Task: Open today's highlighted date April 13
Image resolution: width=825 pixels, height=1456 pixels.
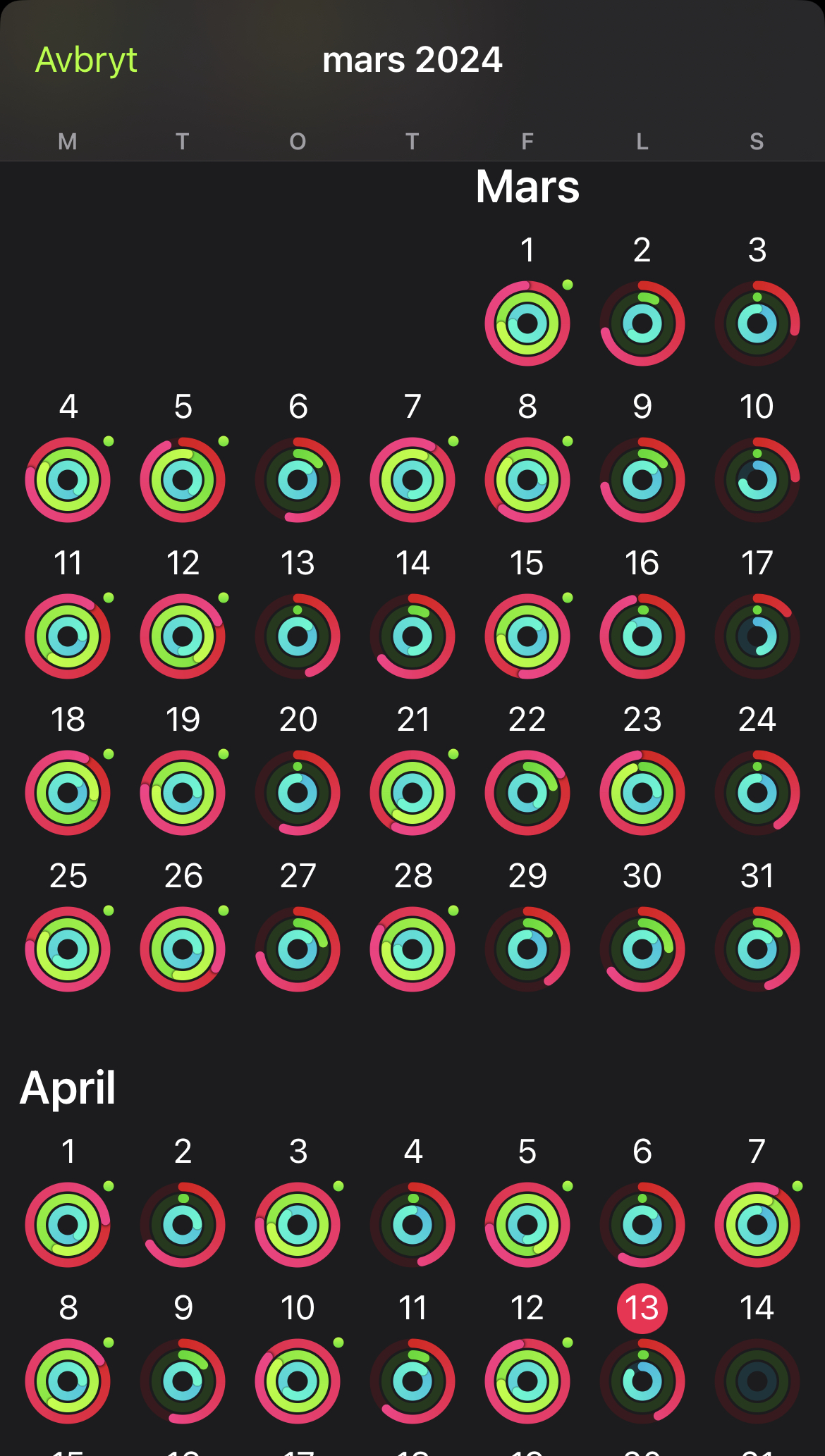Action: 642,1309
